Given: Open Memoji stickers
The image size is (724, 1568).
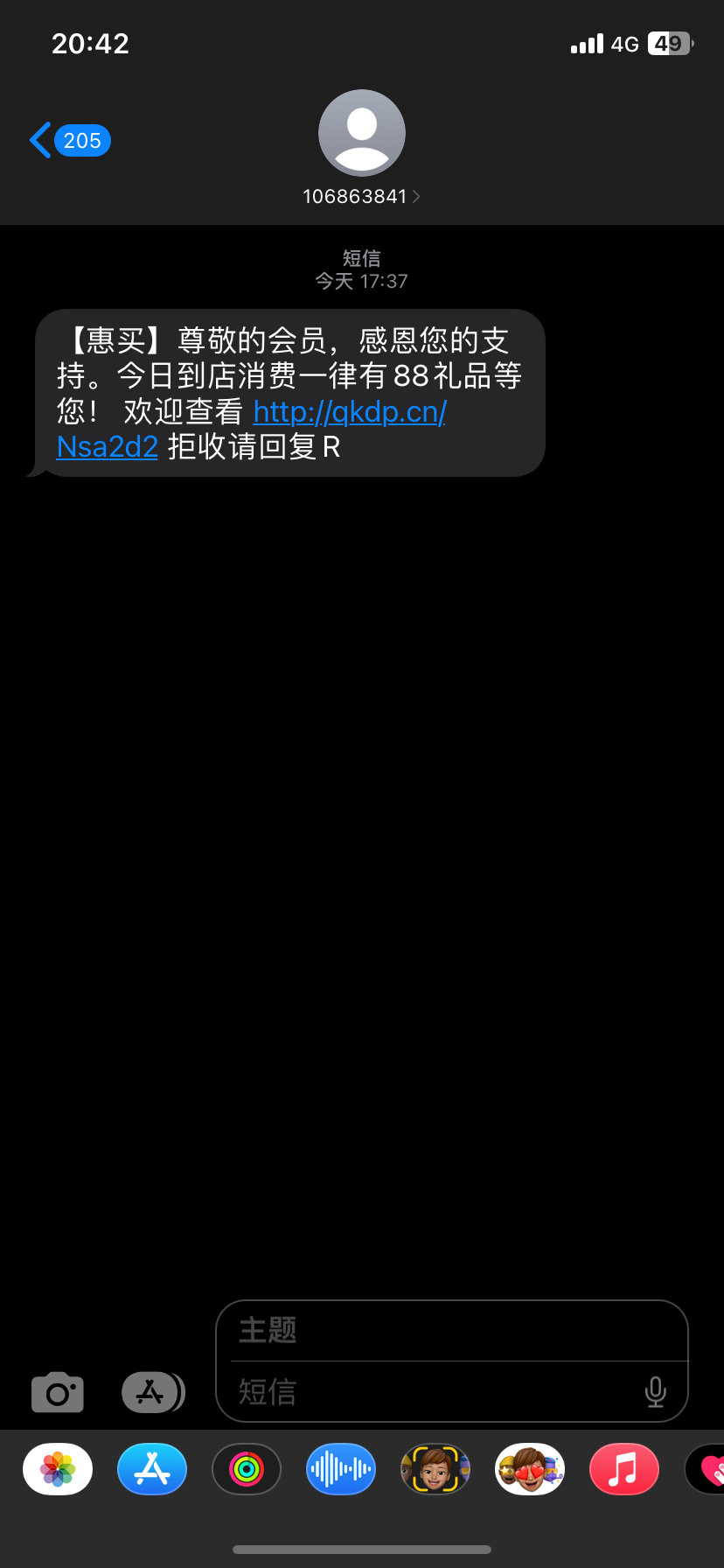Looking at the screenshot, I should [530, 1469].
